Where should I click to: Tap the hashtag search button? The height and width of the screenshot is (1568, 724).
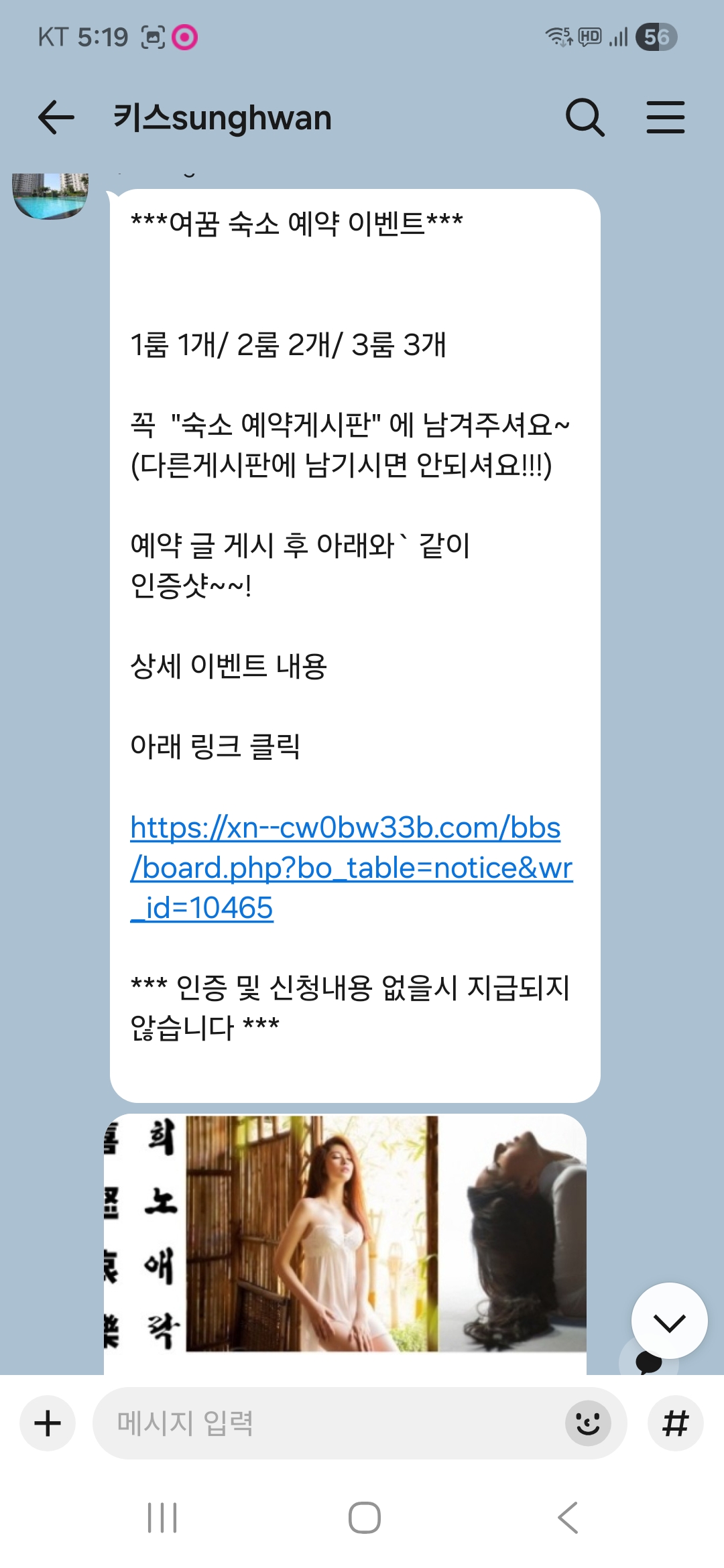[675, 1423]
